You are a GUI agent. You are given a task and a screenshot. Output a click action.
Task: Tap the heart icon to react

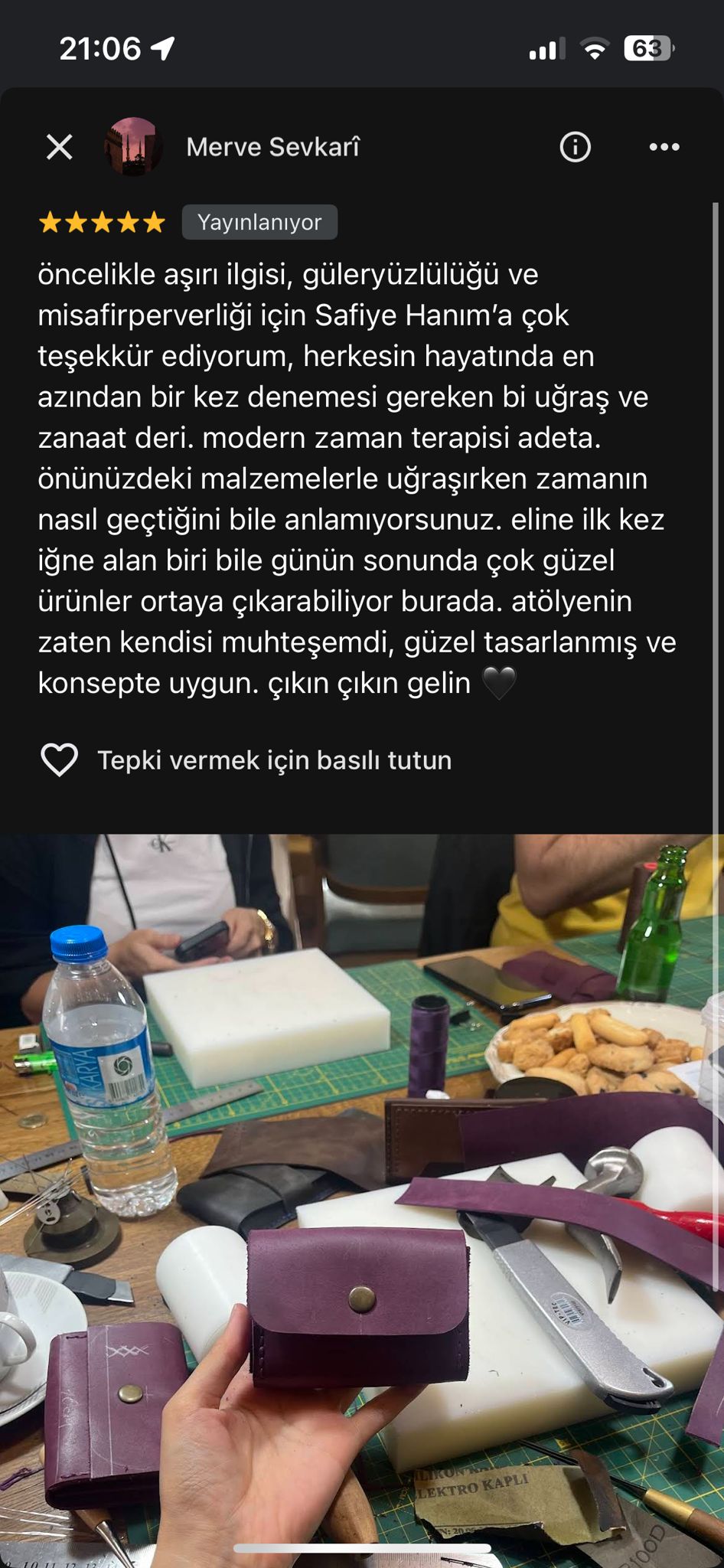59,760
